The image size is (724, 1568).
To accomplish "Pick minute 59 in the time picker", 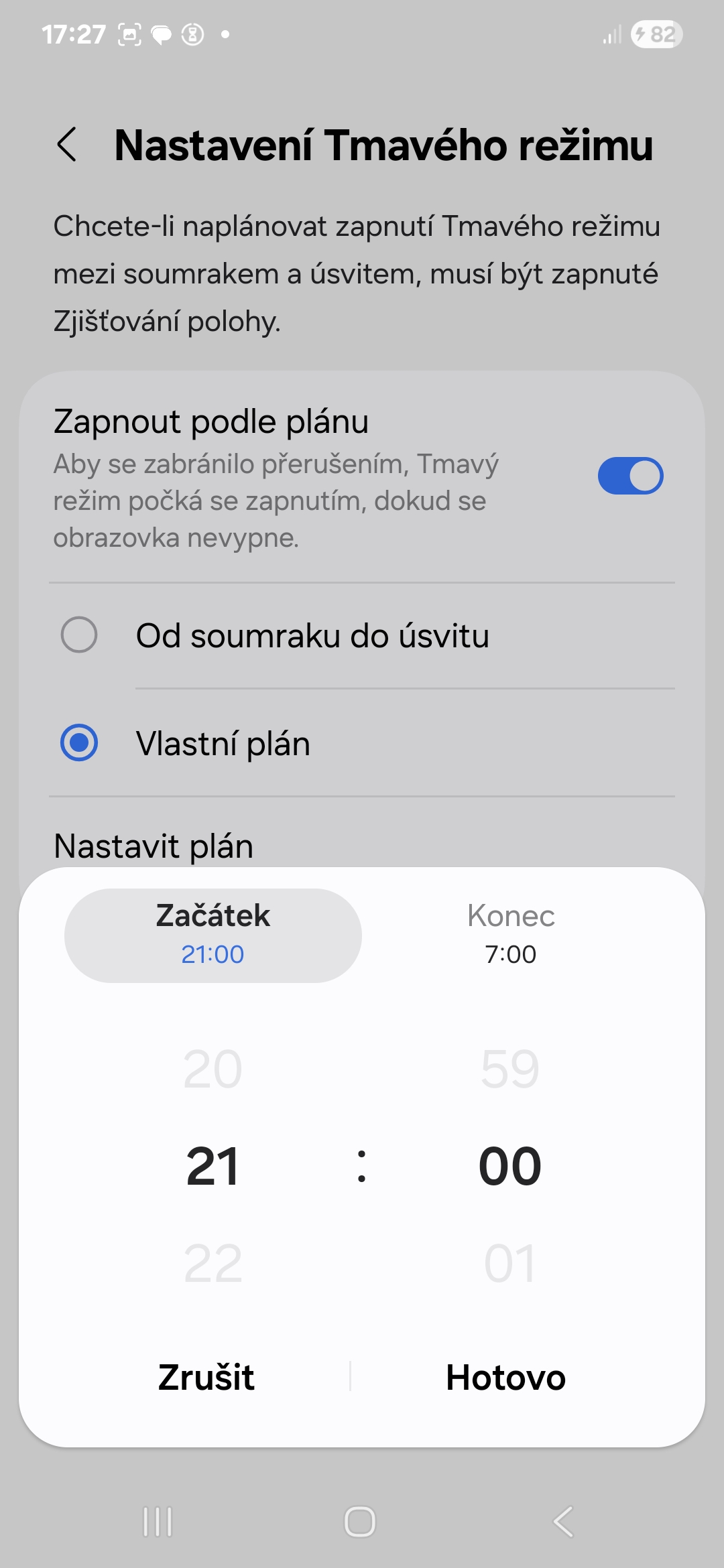I will [510, 1069].
